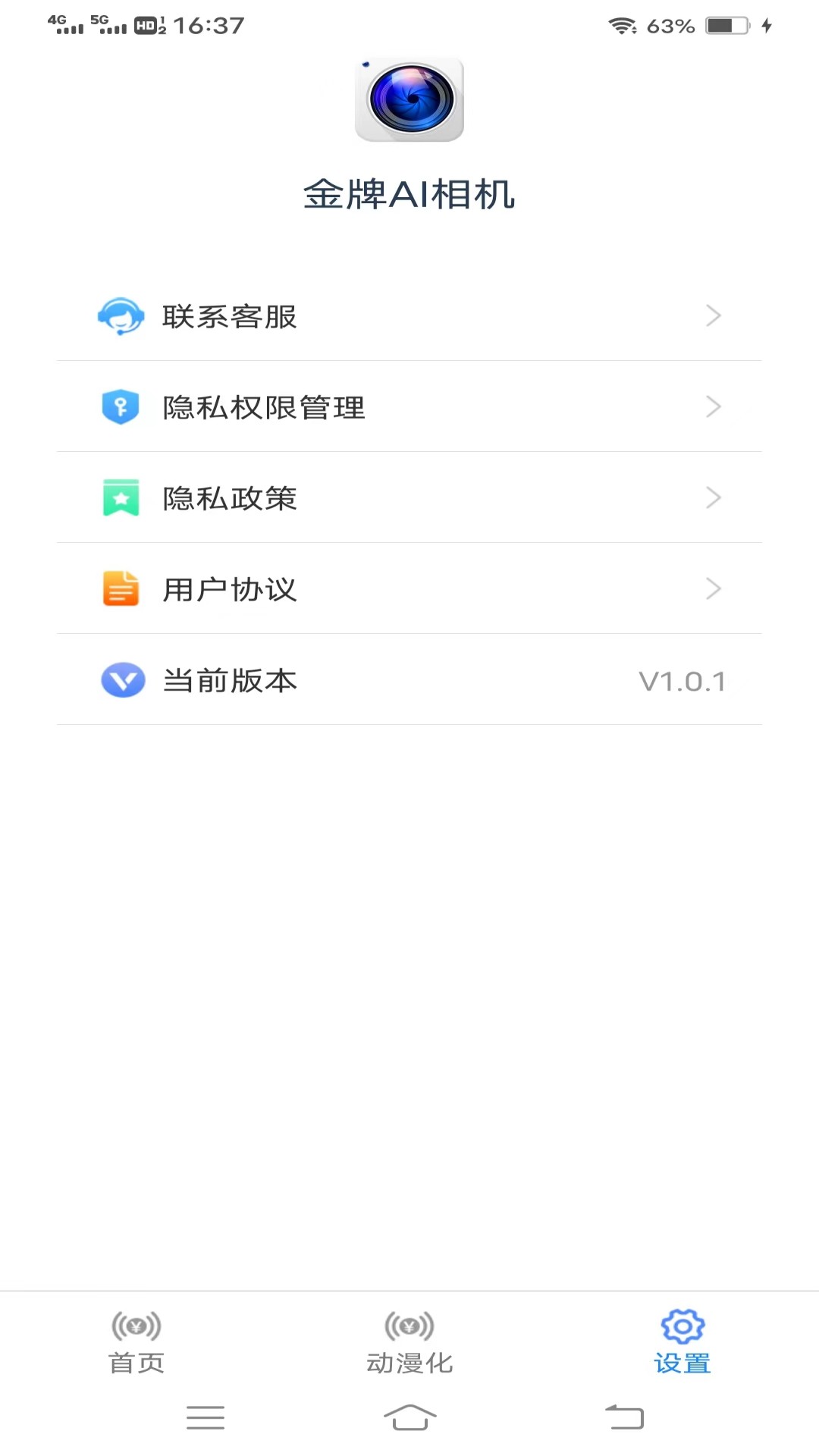Viewport: 819px width, 1456px height.
Task: Expand the 隐私政策 row arrow
Action: [x=712, y=497]
